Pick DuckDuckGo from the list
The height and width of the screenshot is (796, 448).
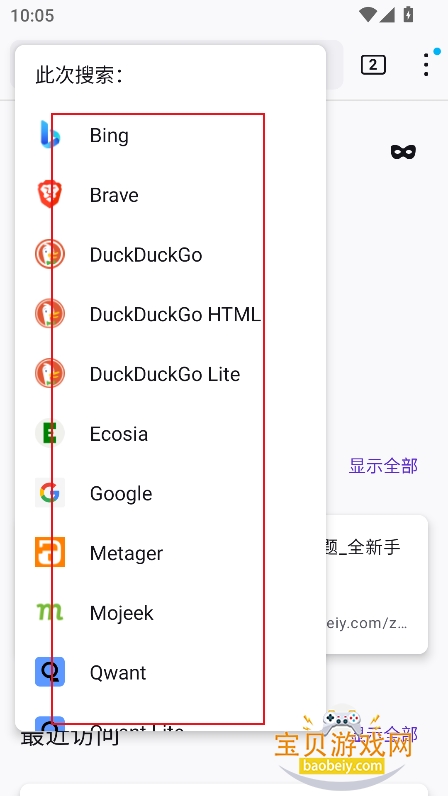click(x=170, y=255)
